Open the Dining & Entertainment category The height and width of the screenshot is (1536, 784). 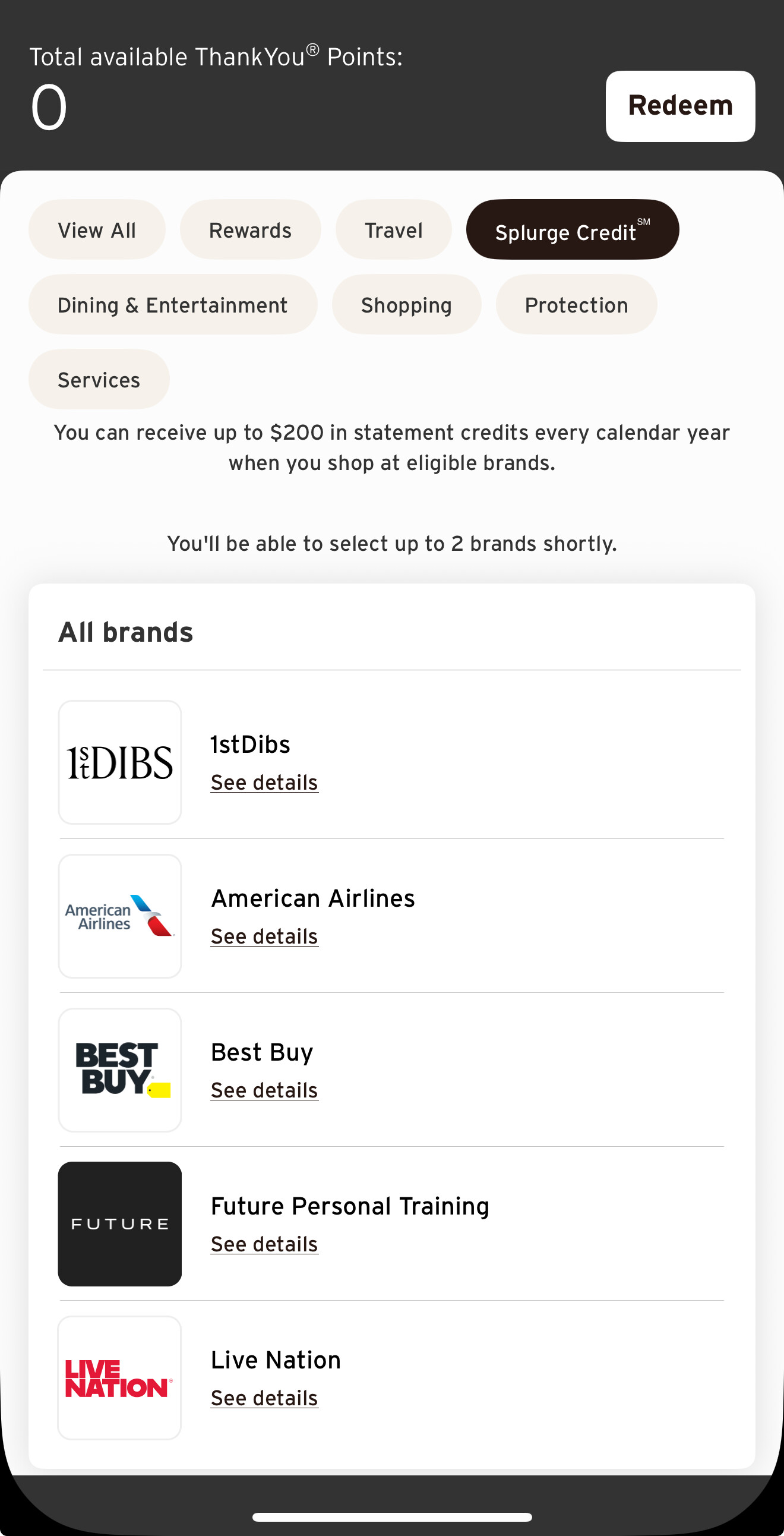pos(173,305)
